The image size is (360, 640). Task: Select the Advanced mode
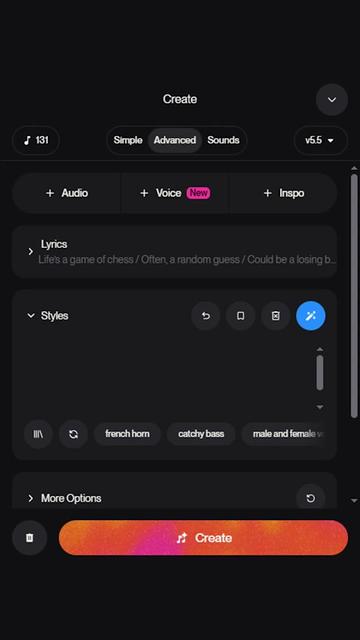(175, 140)
